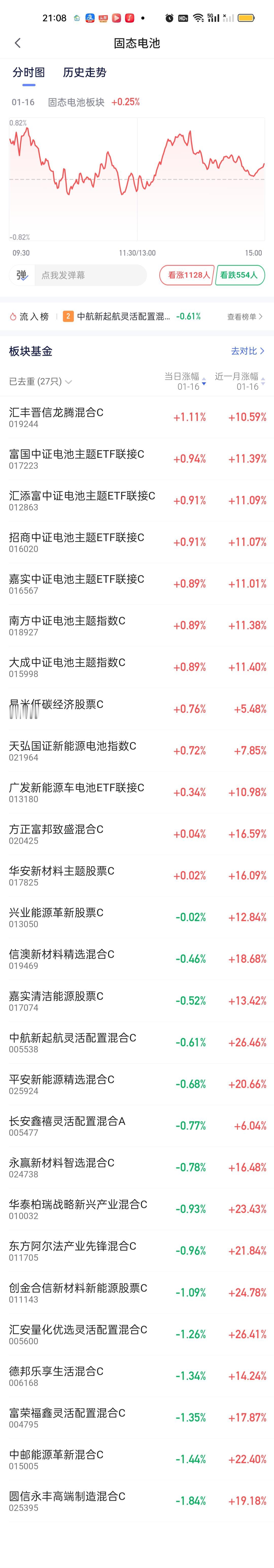
Task: Toggle the 弹 danmaku icon
Action: click(x=22, y=275)
